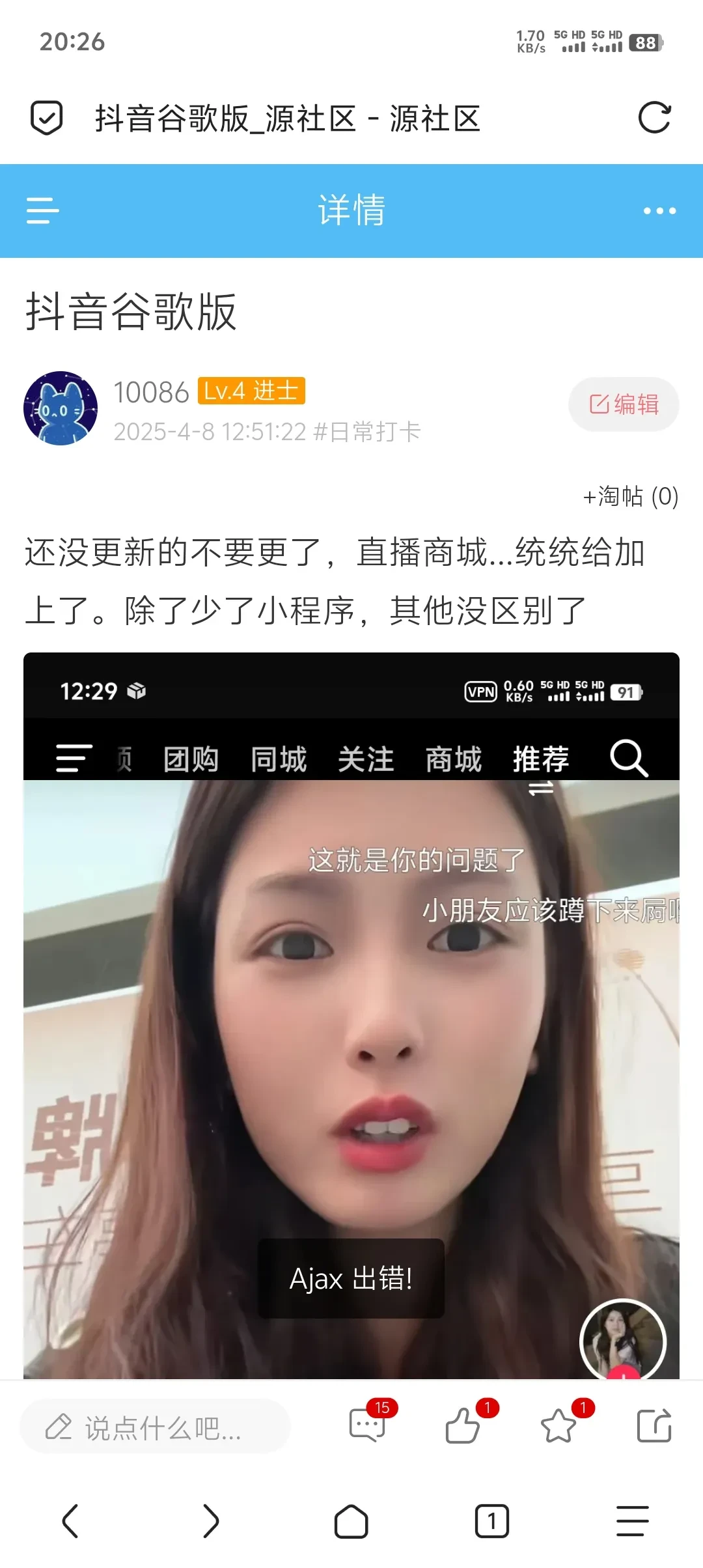The image size is (703, 1568).
Task: Tap the 说点什么吧 comment input box
Action: point(155,1429)
